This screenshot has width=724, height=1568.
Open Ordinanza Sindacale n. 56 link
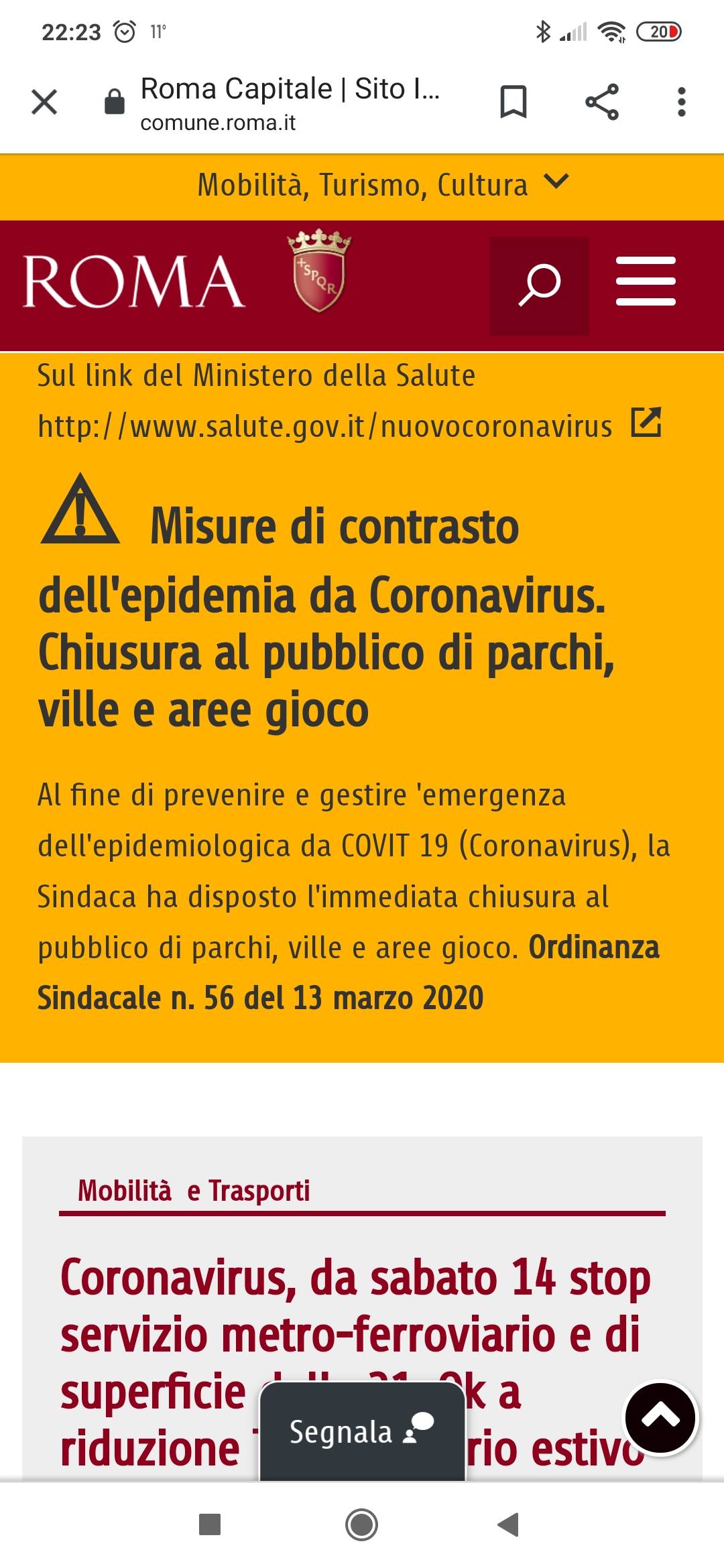coord(349,972)
